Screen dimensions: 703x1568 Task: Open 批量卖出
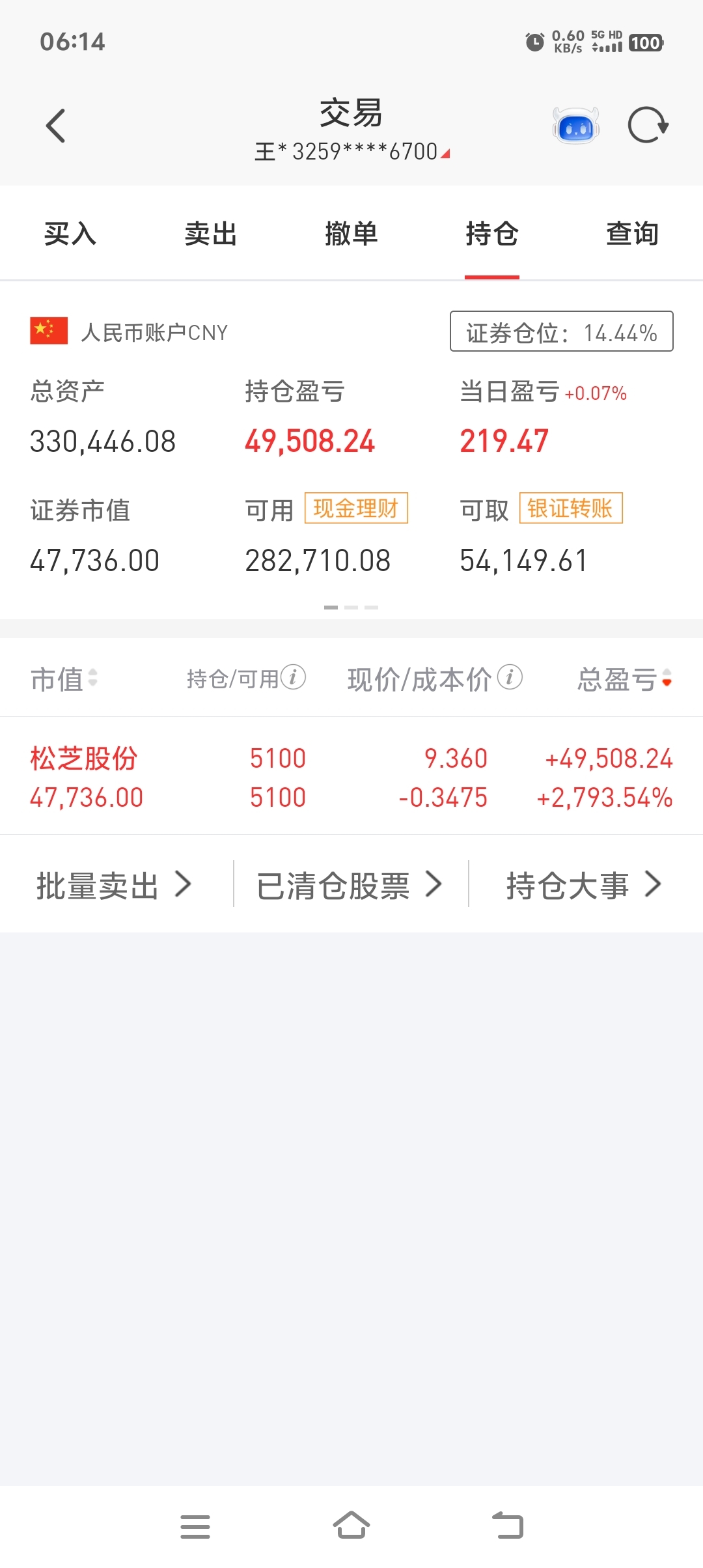coord(115,885)
